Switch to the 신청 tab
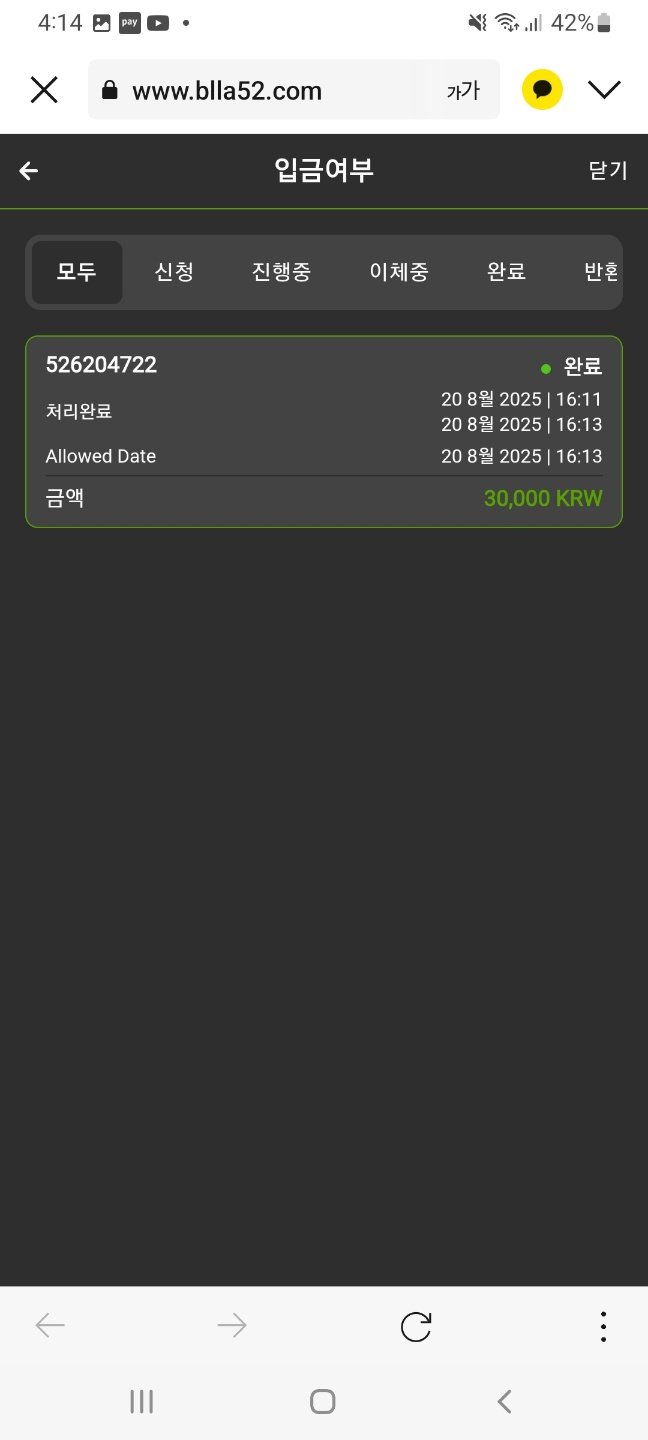648x1440 pixels. tap(174, 272)
